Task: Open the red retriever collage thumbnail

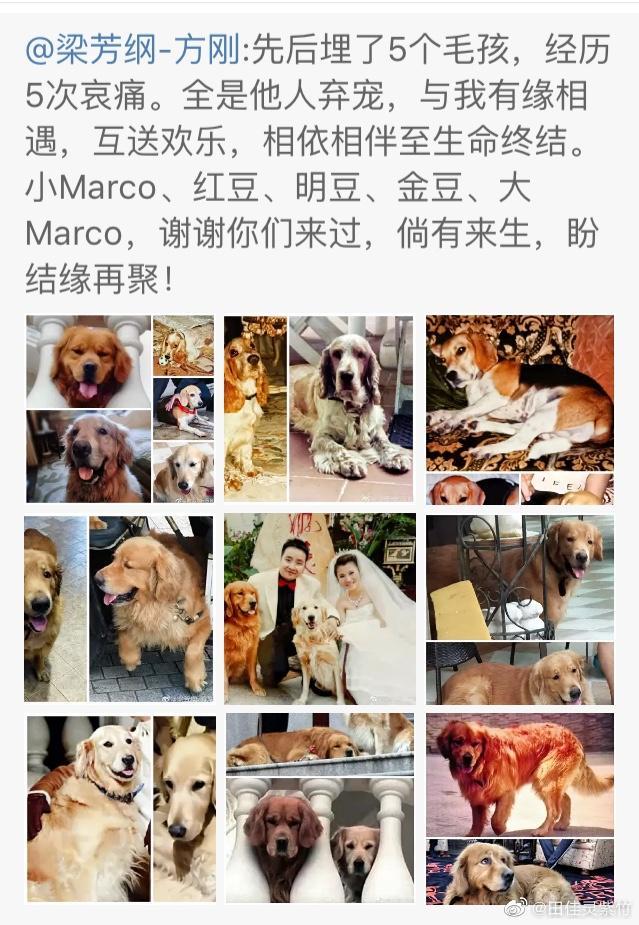Action: [119, 408]
